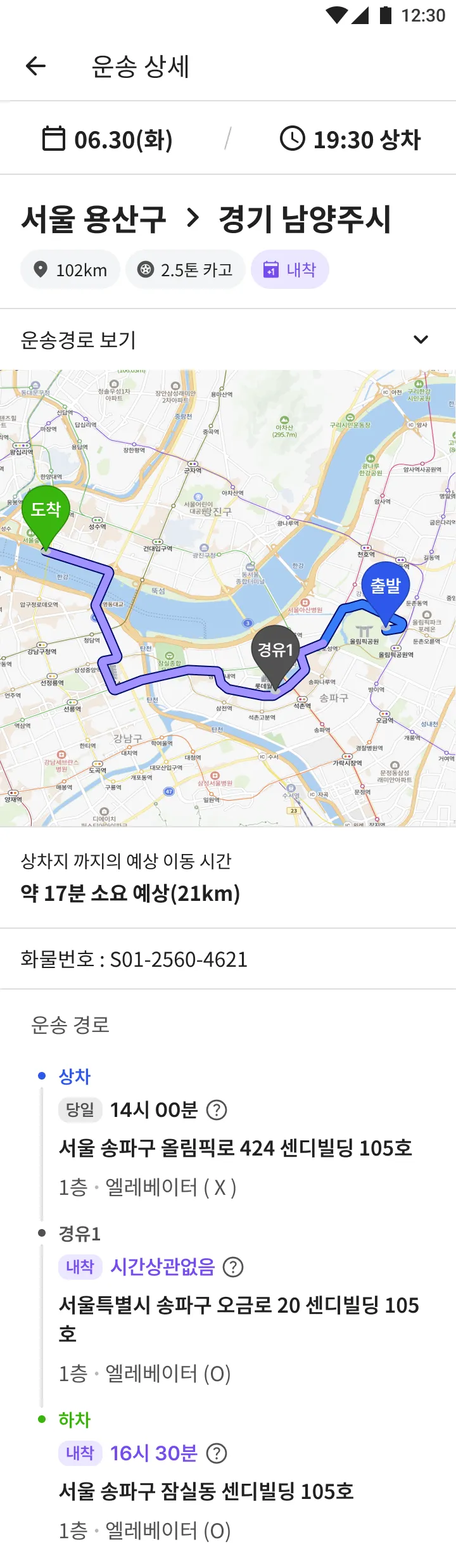Image resolution: width=456 pixels, height=1568 pixels.
Task: Open help icon next to 시간상관없음
Action: coord(234,1267)
